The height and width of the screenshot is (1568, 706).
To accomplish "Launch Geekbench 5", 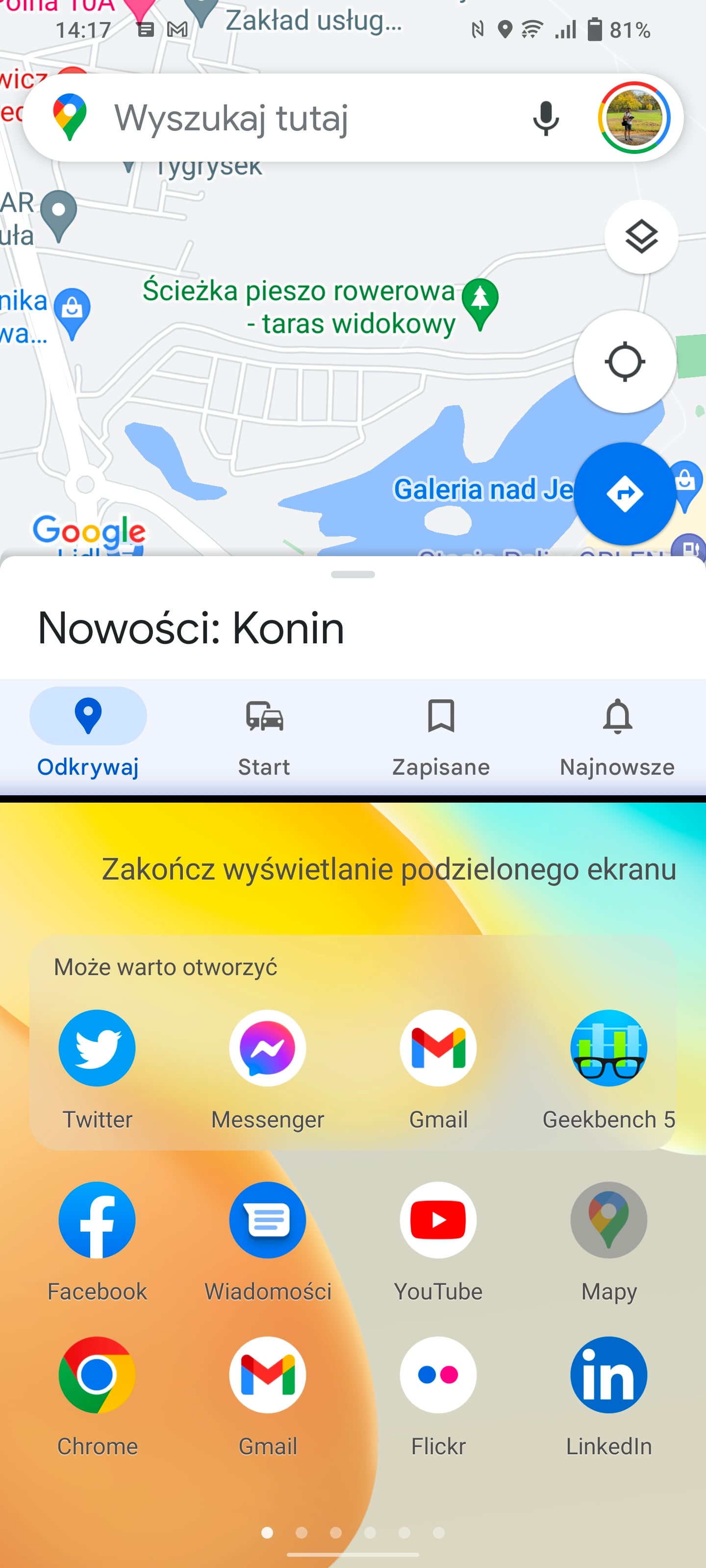I will 608,1048.
